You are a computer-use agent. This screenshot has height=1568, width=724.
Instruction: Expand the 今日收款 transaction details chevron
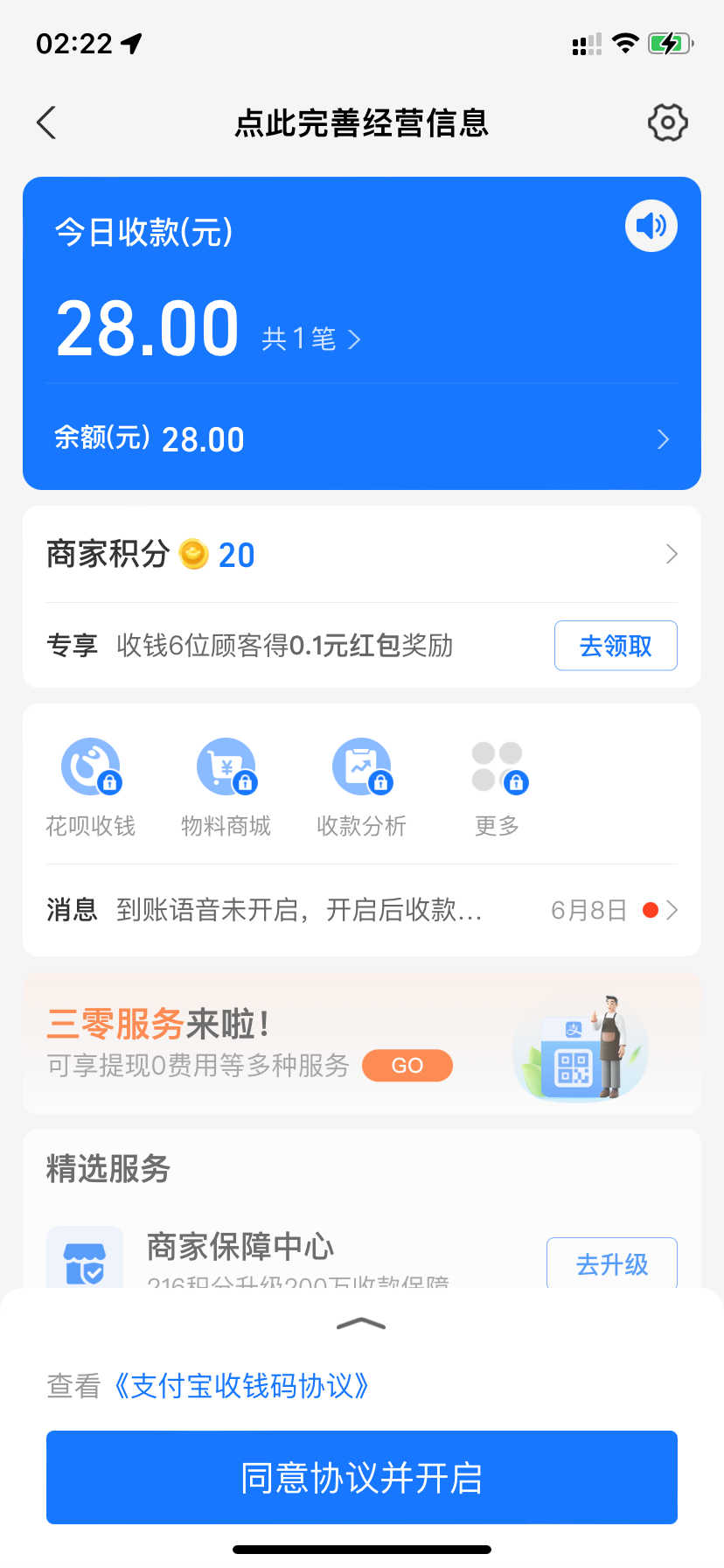[x=353, y=339]
